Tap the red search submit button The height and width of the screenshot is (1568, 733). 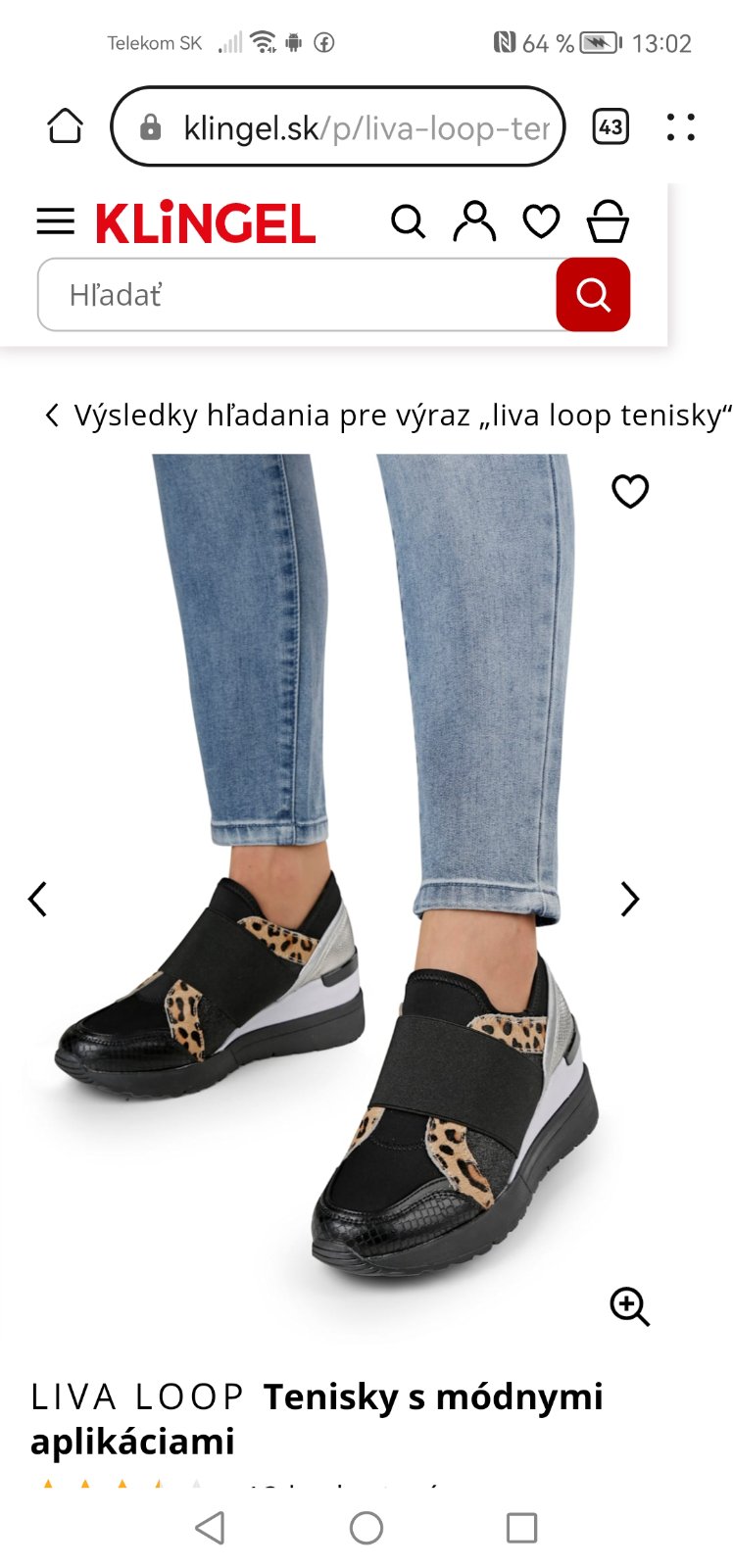pos(593,295)
